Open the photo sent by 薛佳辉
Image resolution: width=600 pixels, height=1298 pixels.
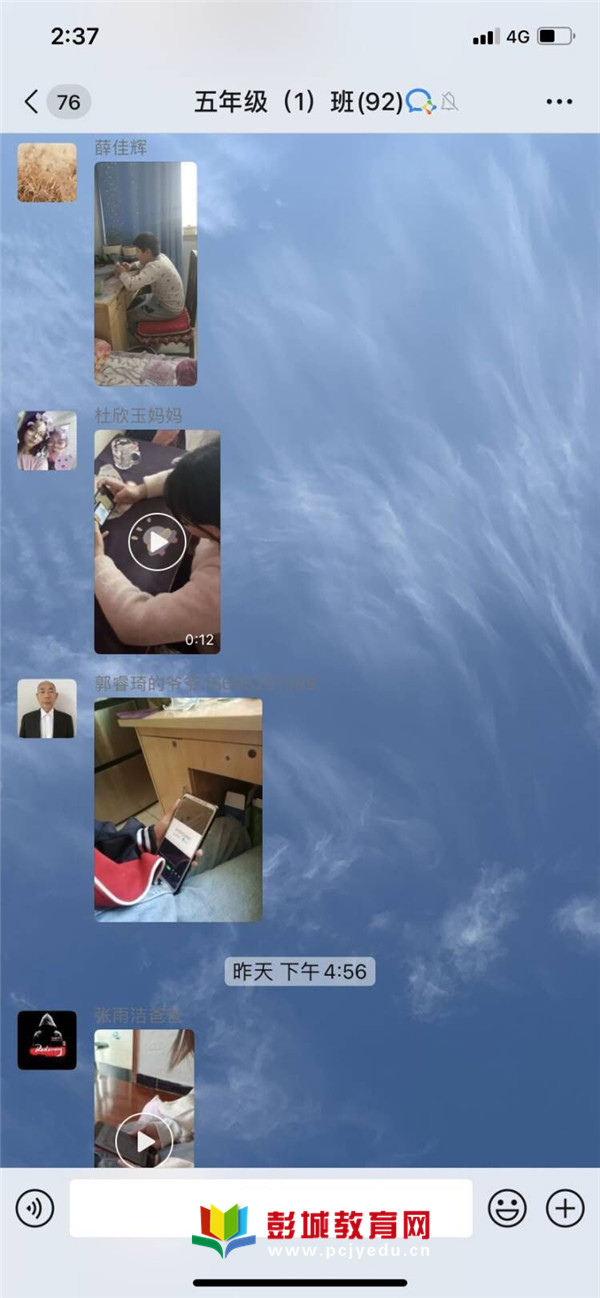(145, 273)
